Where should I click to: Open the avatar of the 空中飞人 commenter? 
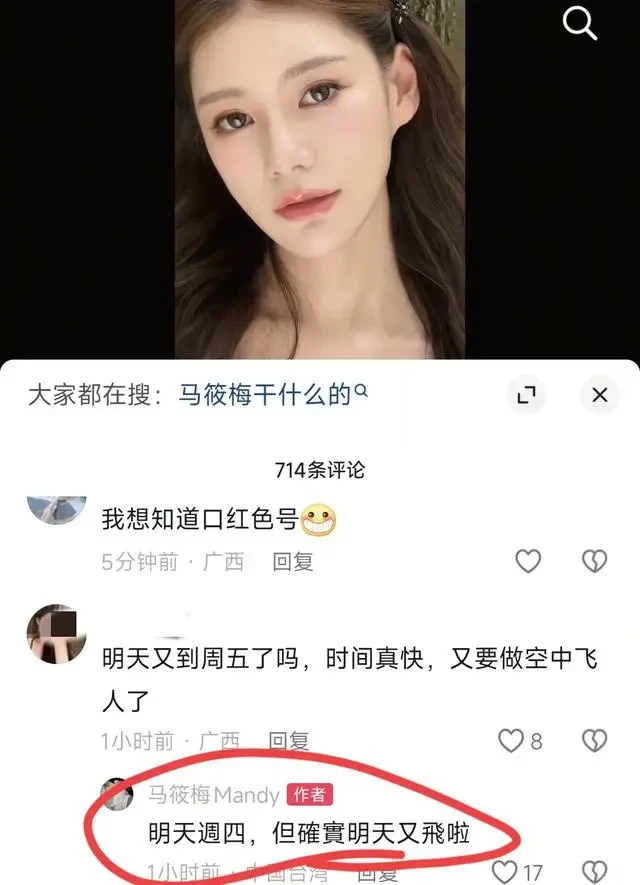pos(56,633)
